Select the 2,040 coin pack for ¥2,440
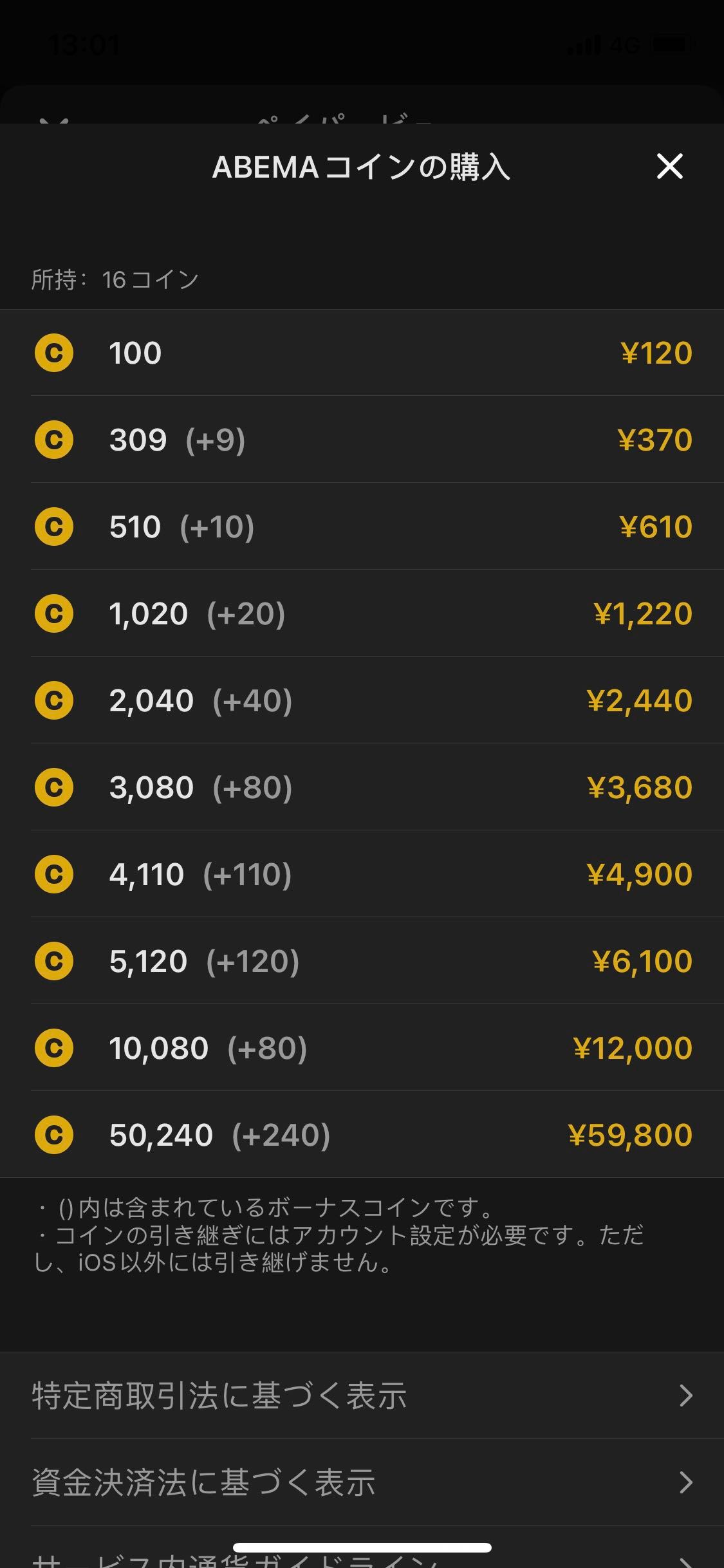Viewport: 724px width, 1568px height. coord(362,700)
